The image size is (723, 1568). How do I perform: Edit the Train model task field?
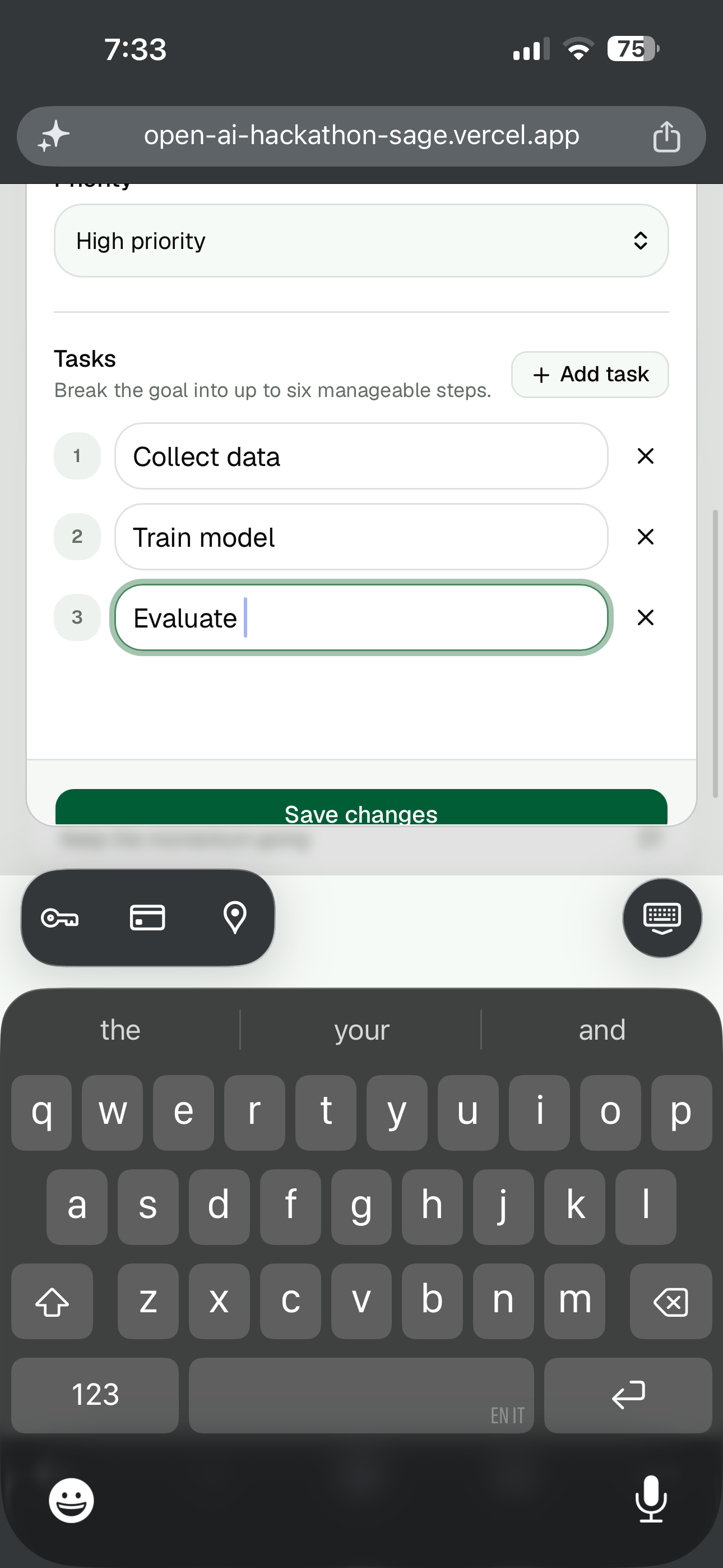click(x=361, y=537)
